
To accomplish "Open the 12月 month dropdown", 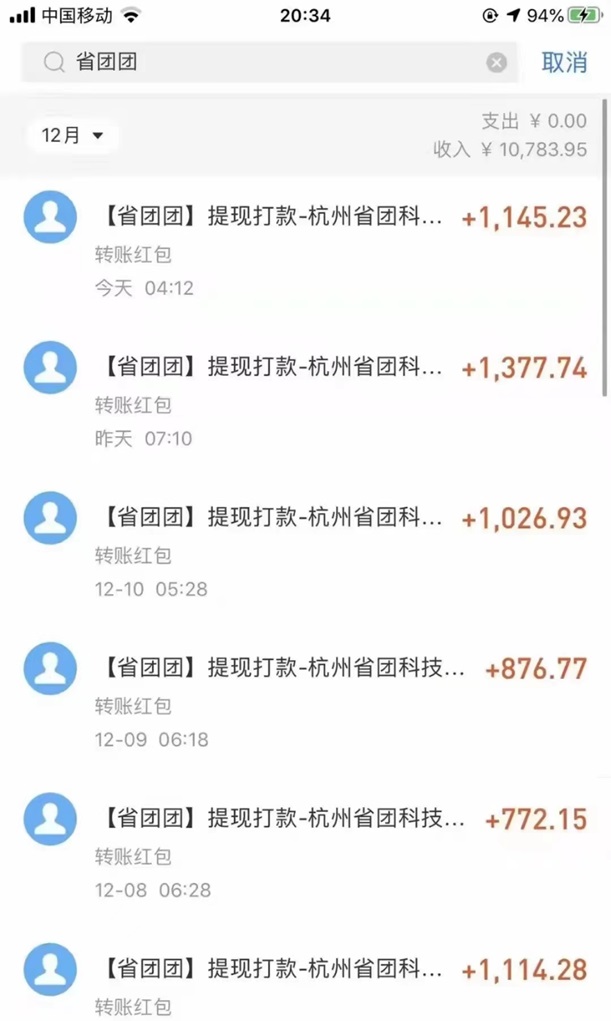I will point(72,136).
